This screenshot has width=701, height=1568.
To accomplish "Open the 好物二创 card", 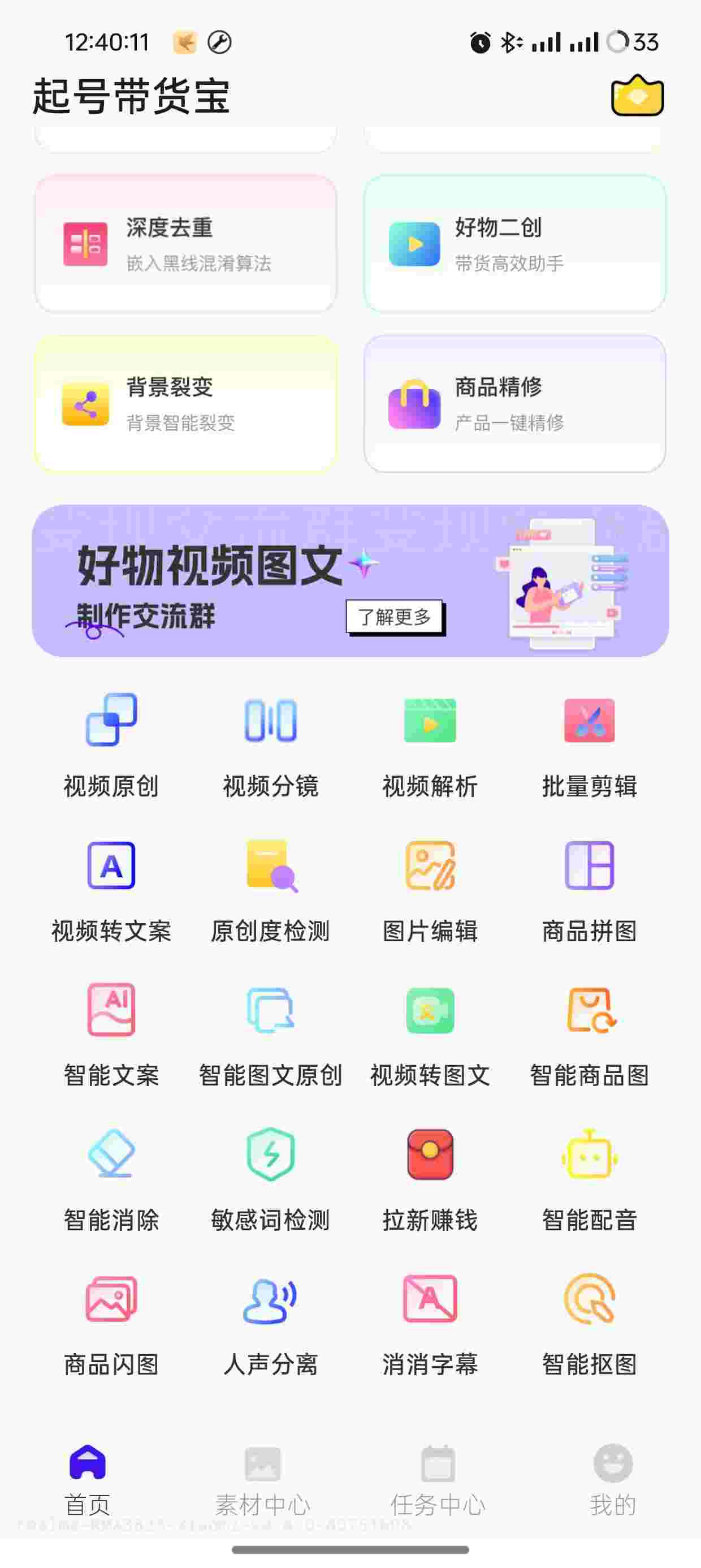I will click(514, 244).
